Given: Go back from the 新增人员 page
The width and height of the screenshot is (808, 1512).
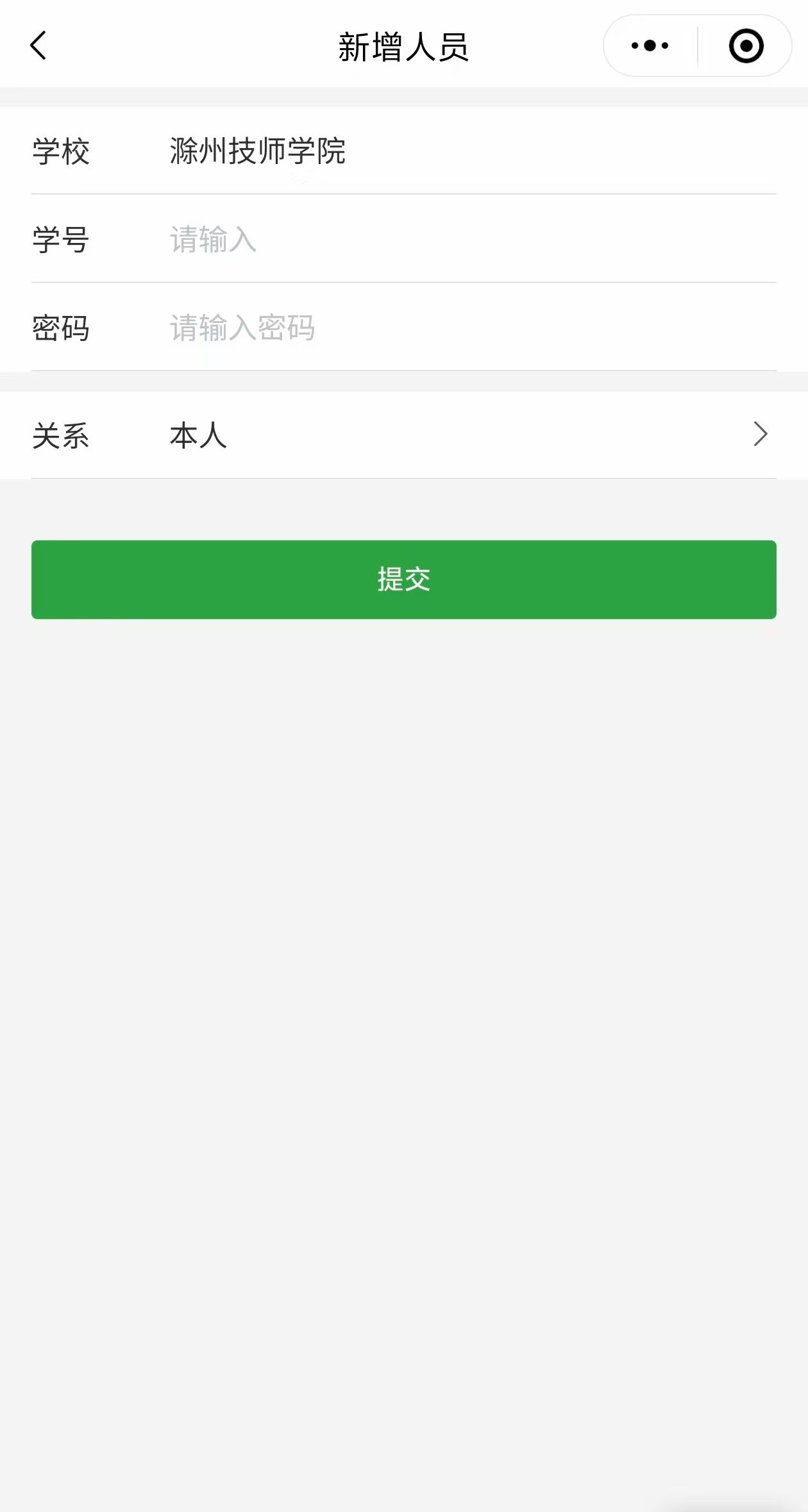Looking at the screenshot, I should (38, 46).
